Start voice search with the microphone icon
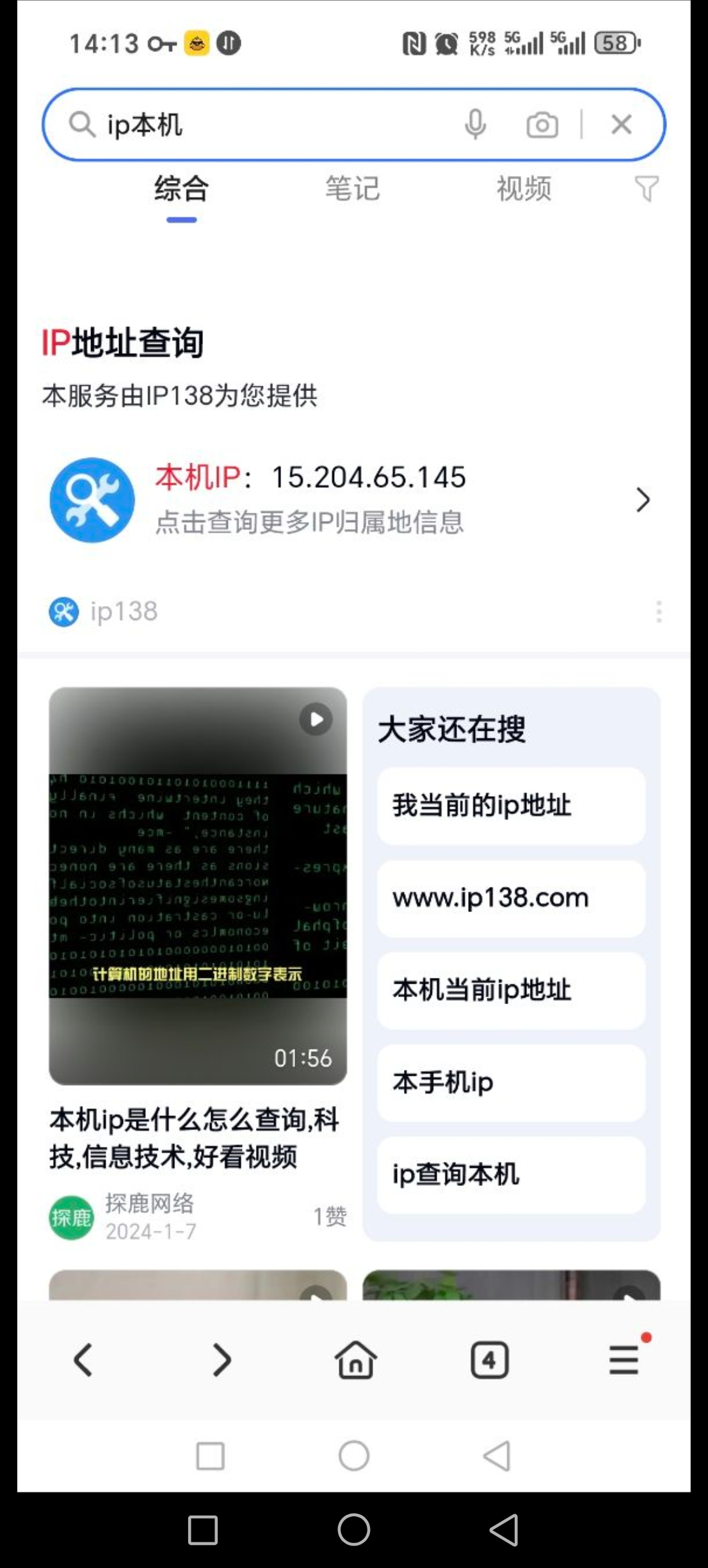This screenshot has width=708, height=1568. [x=475, y=124]
